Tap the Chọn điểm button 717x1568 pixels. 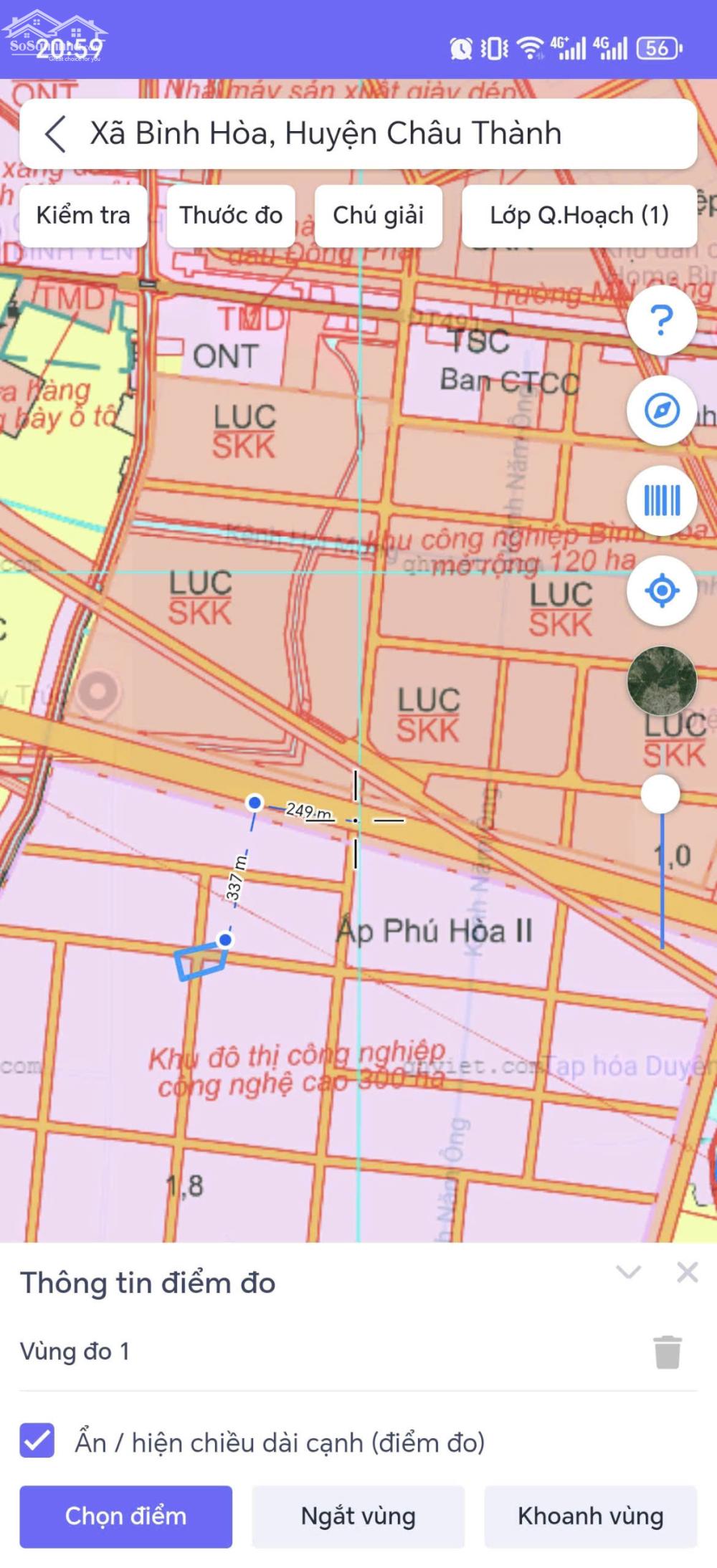(125, 1516)
